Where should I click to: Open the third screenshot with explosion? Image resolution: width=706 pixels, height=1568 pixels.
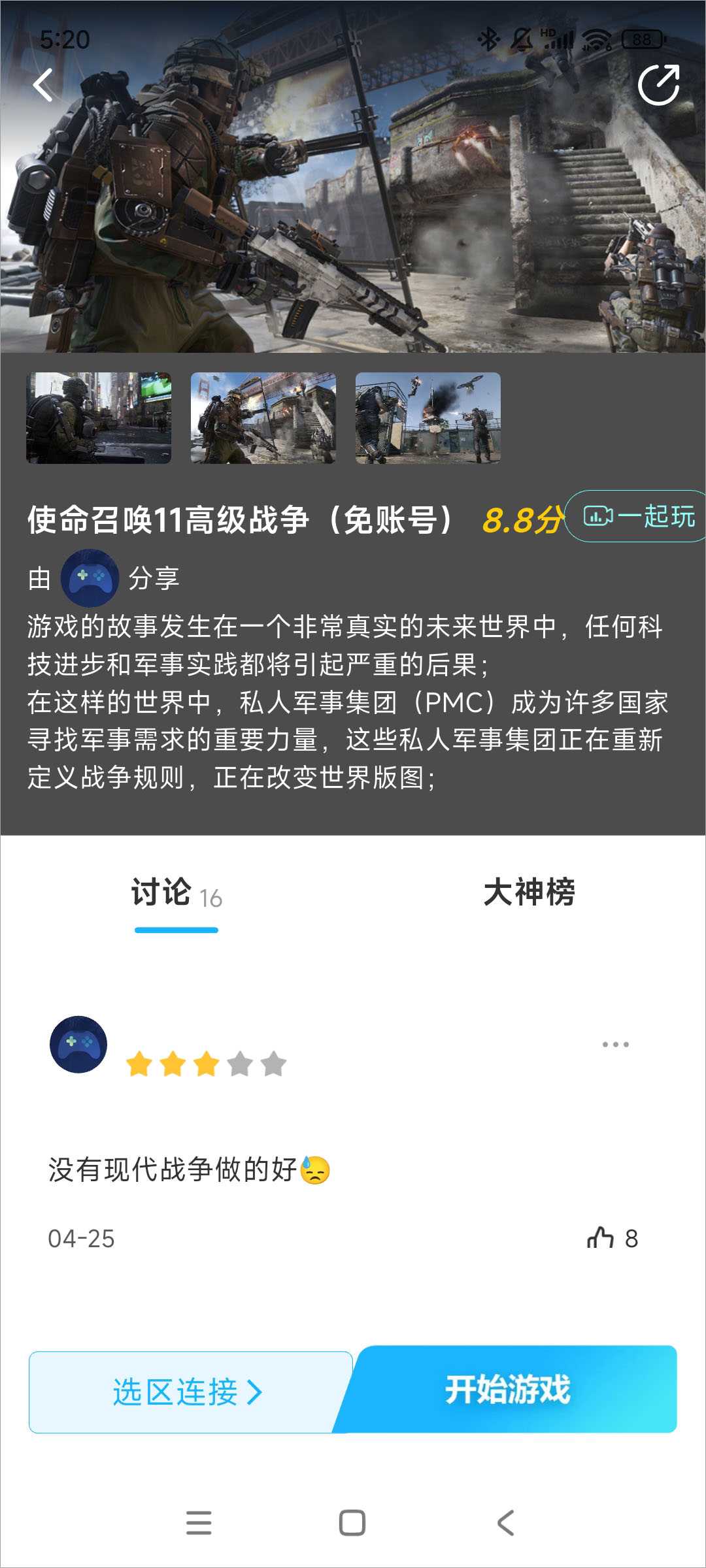[x=428, y=418]
